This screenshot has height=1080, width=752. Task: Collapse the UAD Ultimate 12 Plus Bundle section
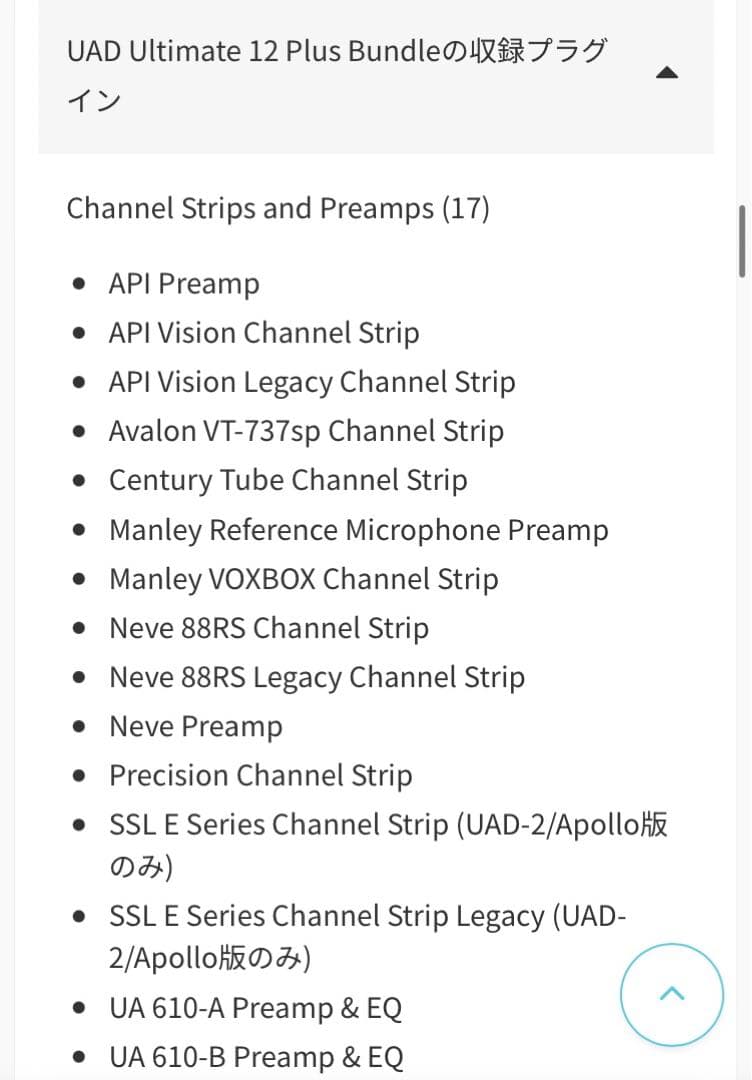[x=668, y=73]
